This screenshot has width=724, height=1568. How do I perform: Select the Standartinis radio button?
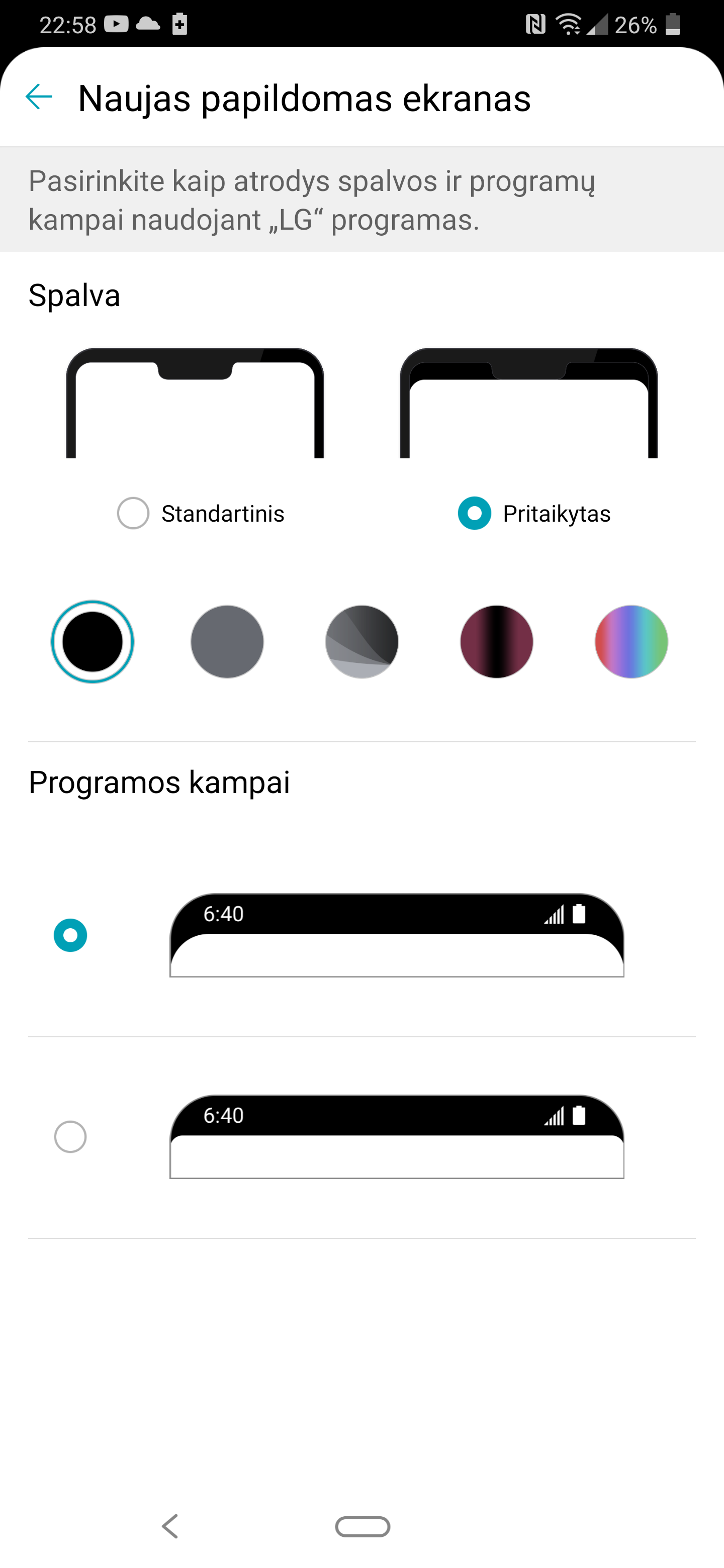tap(133, 513)
